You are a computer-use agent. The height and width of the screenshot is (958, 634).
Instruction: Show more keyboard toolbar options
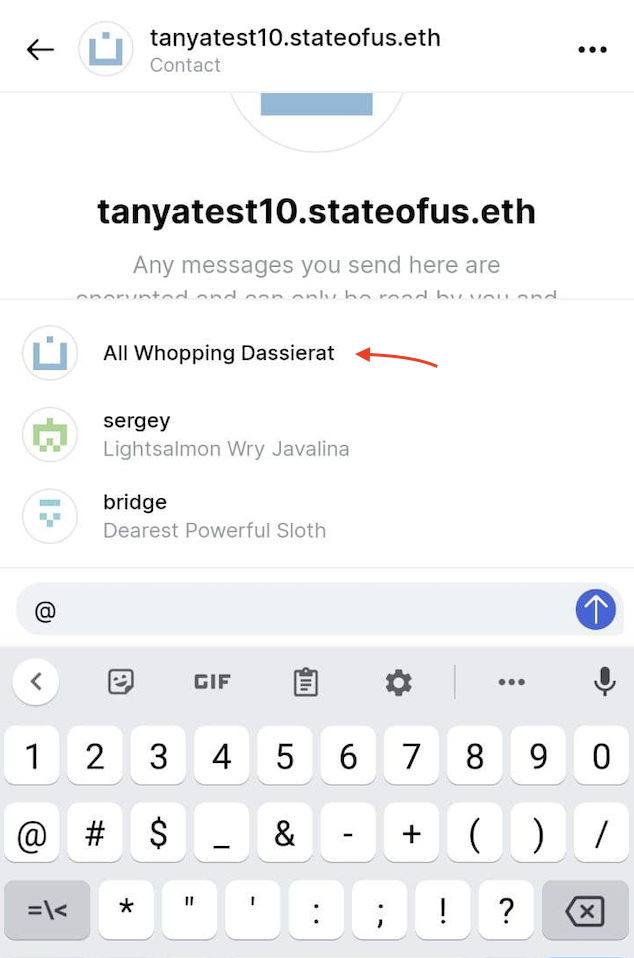coord(511,682)
